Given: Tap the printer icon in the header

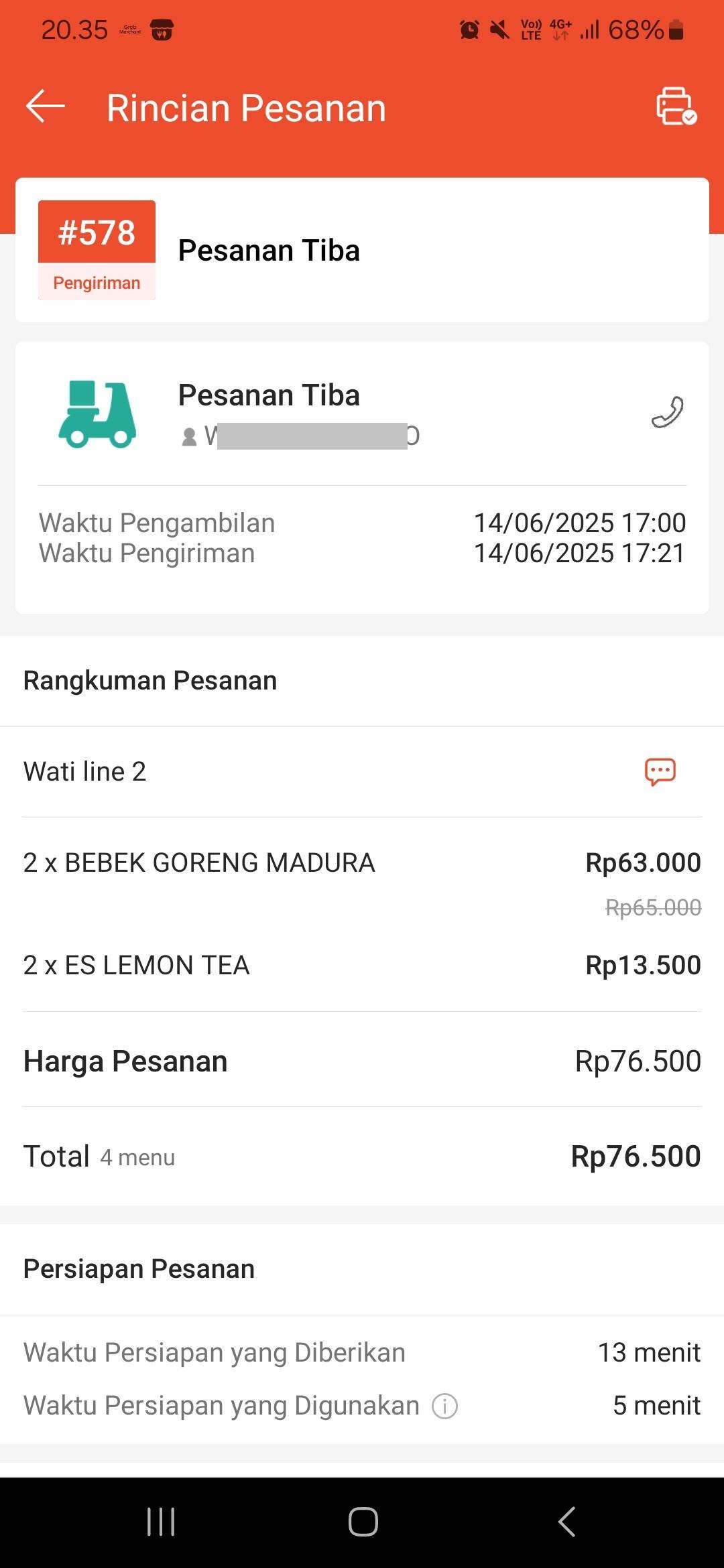Looking at the screenshot, I should tap(676, 107).
